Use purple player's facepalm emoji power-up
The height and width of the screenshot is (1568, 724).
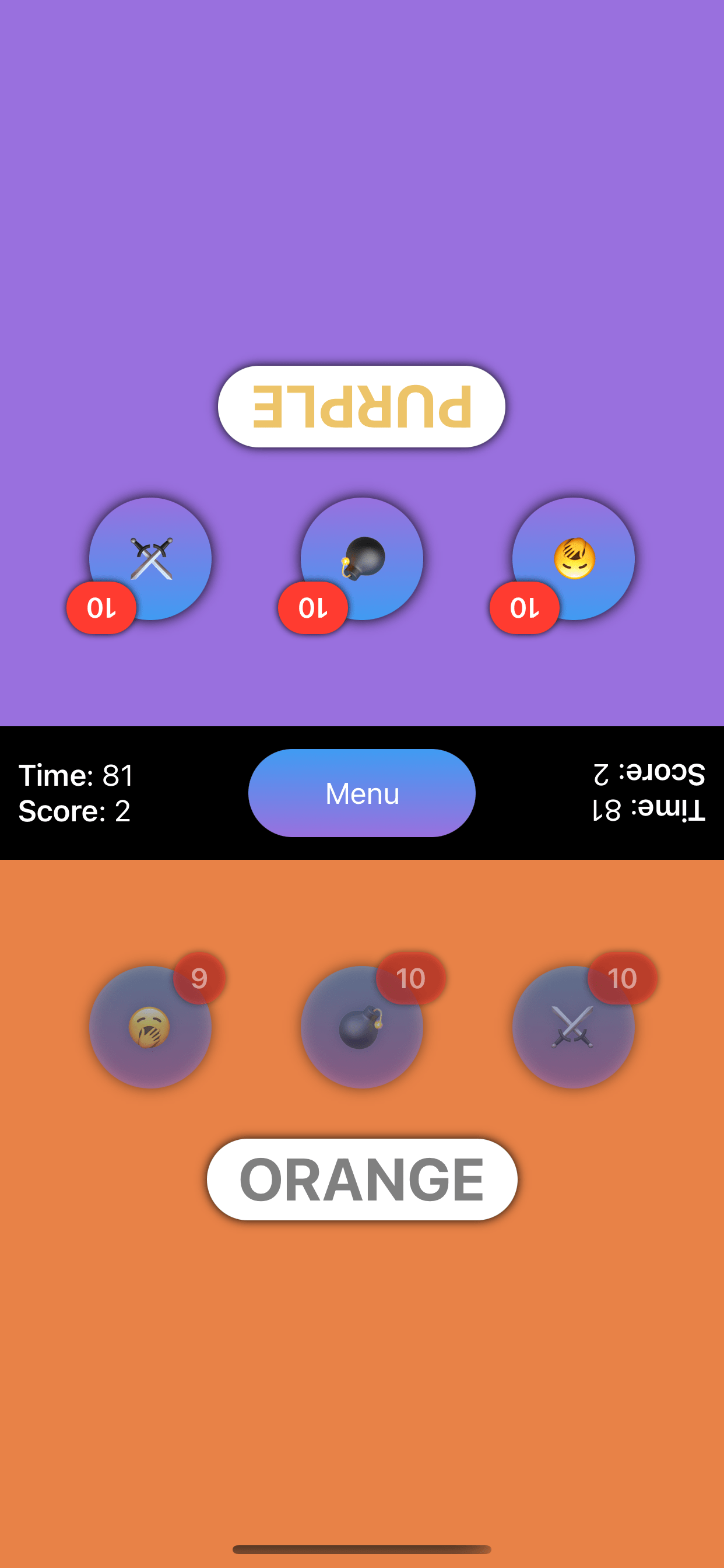click(x=574, y=559)
